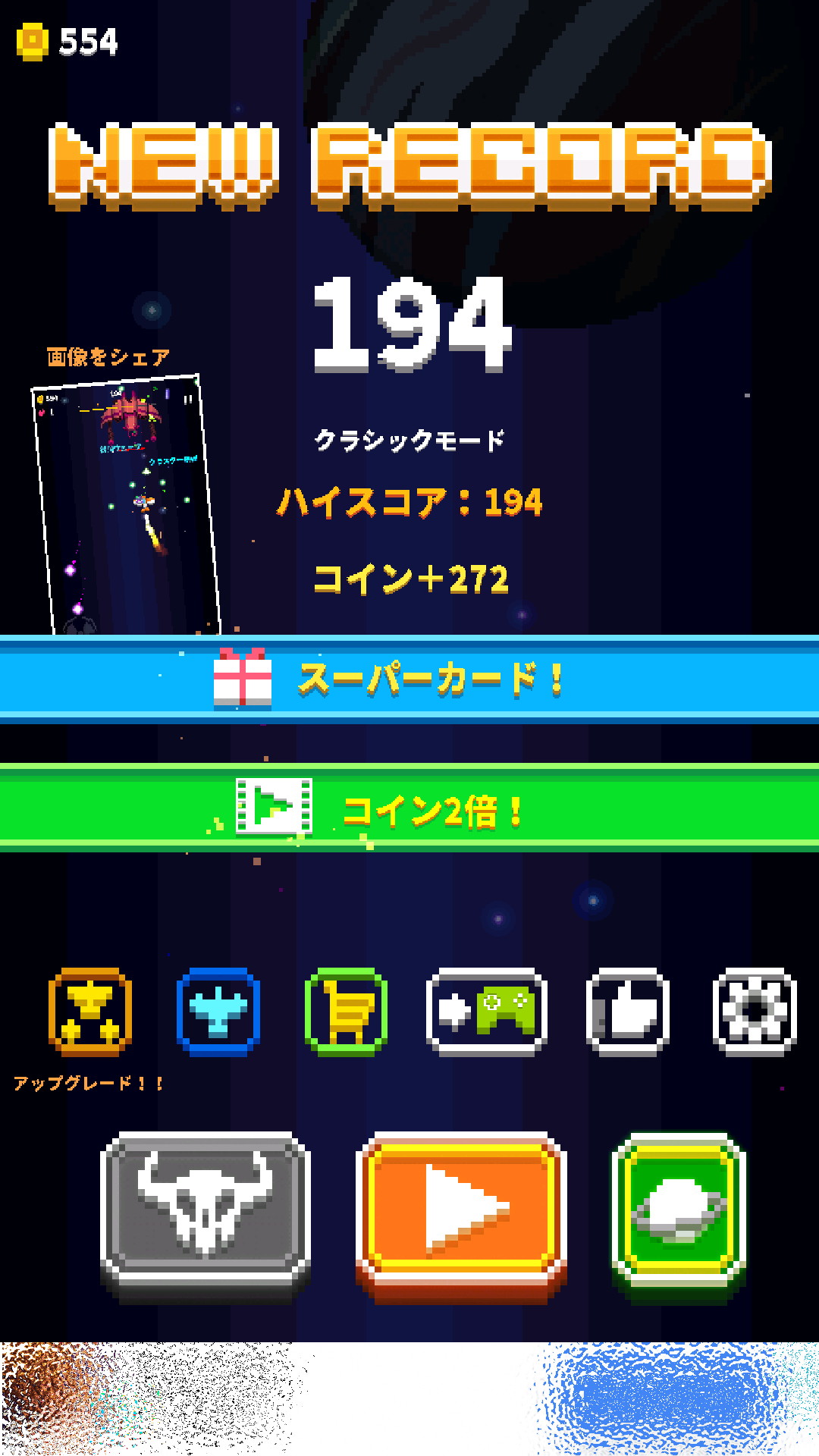Open the green planet button
The height and width of the screenshot is (1456, 819).
(x=679, y=1215)
